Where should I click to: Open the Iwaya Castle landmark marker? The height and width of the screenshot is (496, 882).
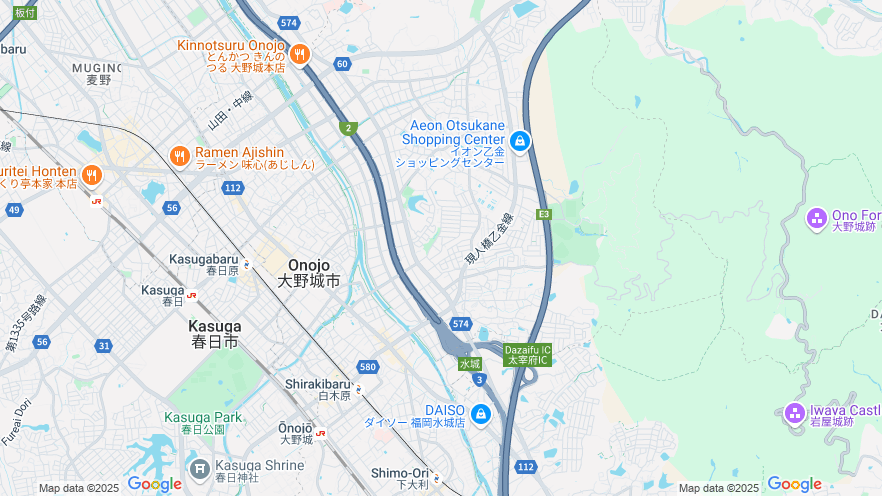tap(795, 413)
